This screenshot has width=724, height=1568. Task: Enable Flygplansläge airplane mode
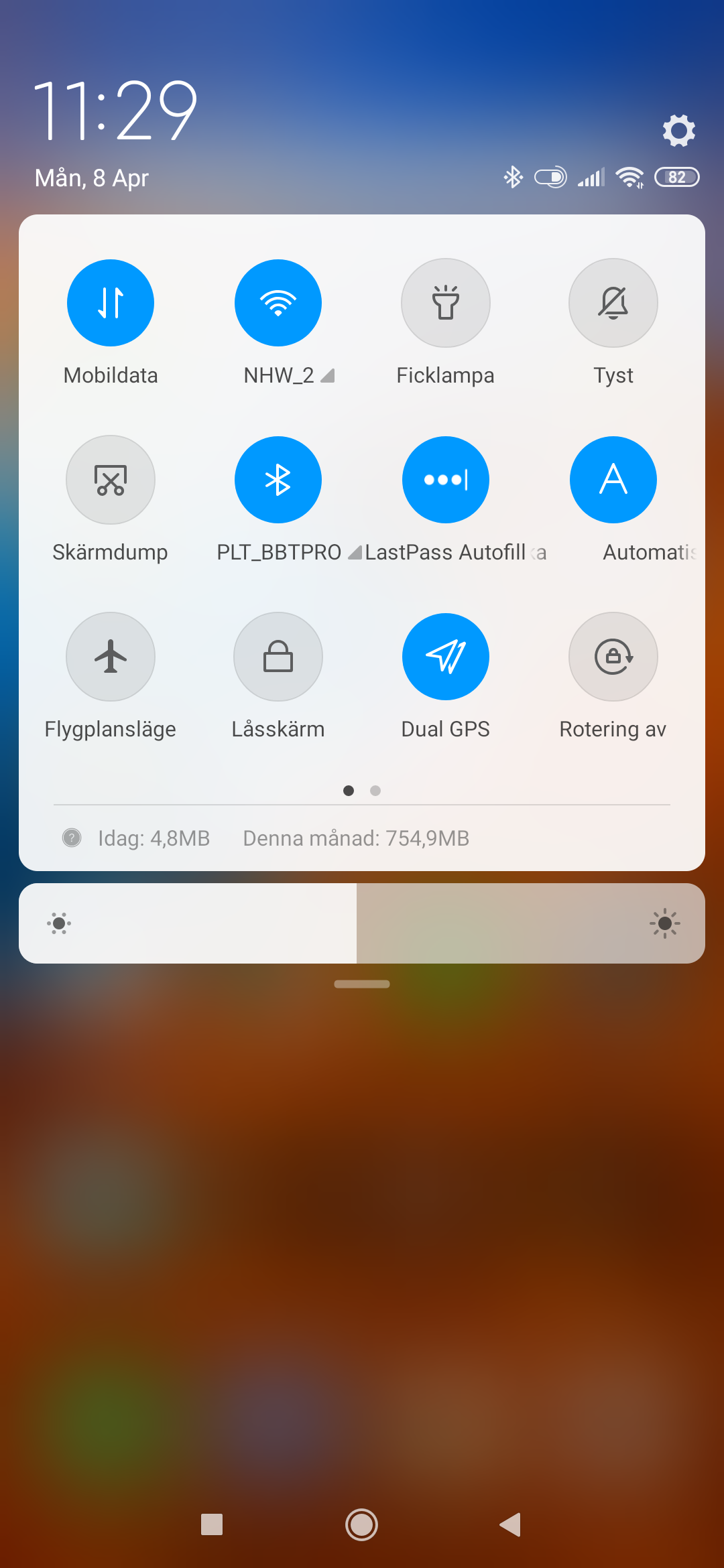click(111, 657)
